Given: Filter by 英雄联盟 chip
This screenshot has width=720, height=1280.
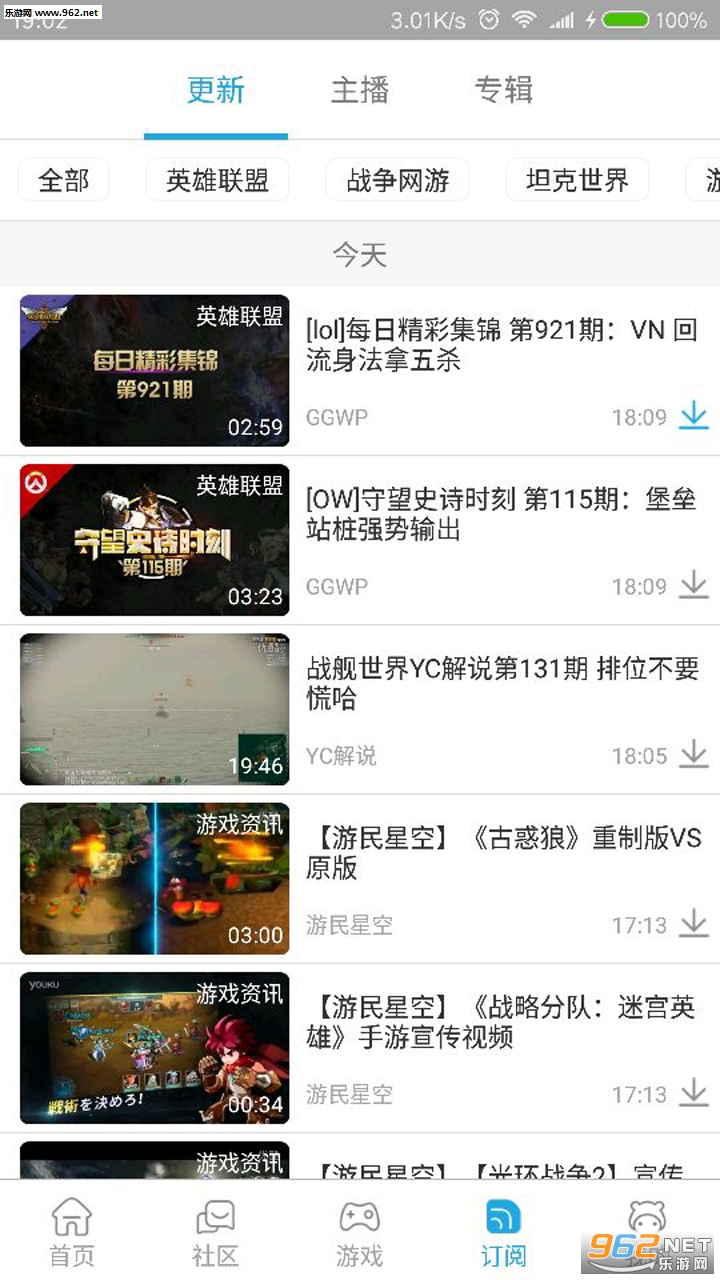Looking at the screenshot, I should coord(217,180).
